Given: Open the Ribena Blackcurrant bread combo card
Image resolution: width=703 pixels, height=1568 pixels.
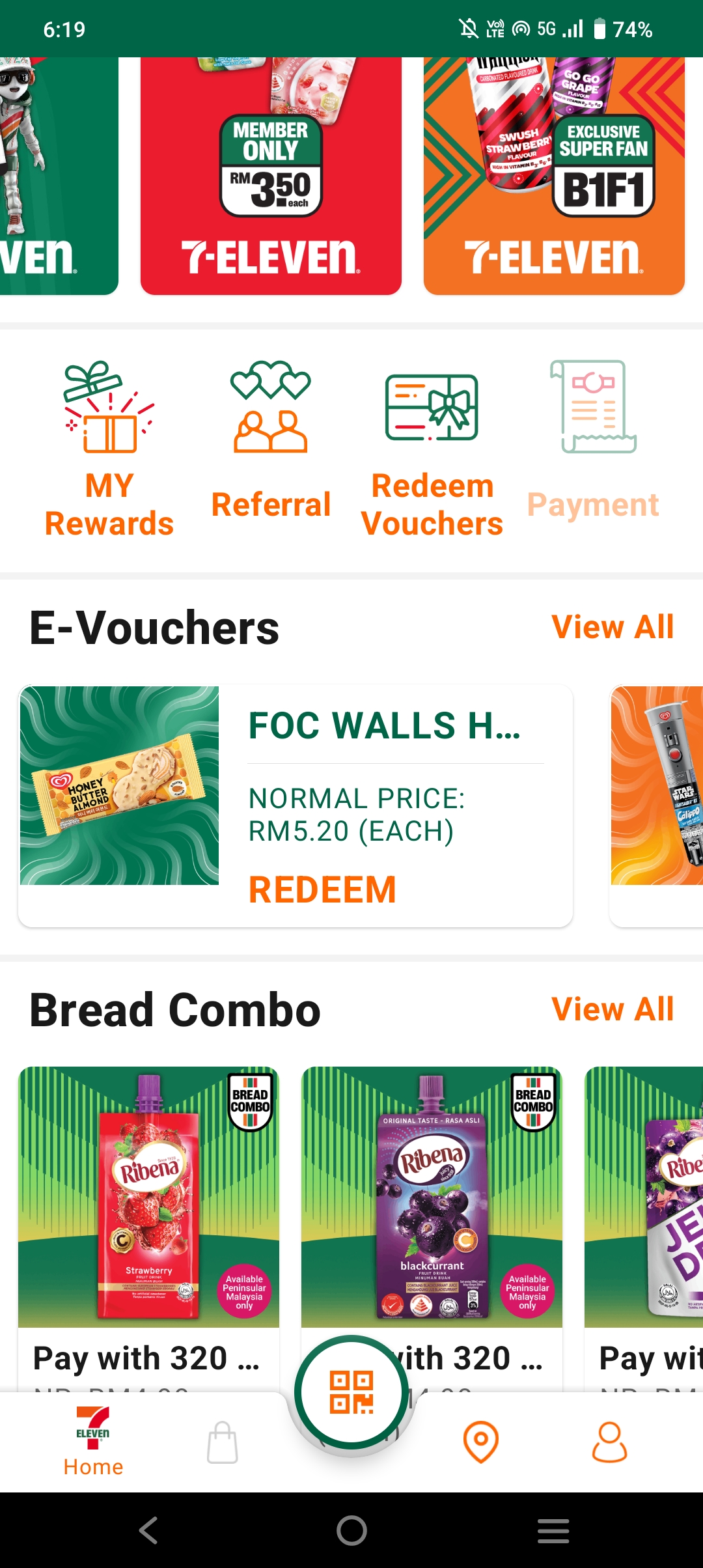Looking at the screenshot, I should 432,1198.
